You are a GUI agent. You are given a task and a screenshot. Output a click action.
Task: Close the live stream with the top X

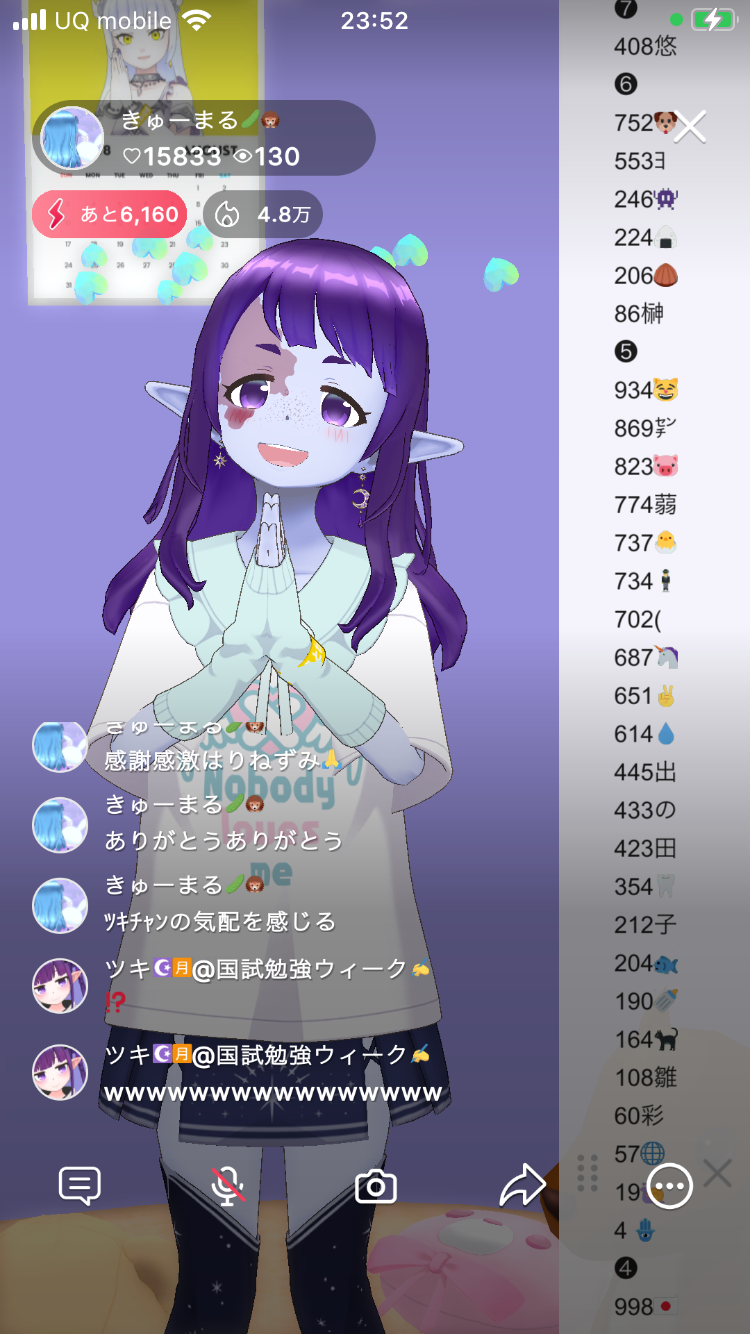point(690,127)
